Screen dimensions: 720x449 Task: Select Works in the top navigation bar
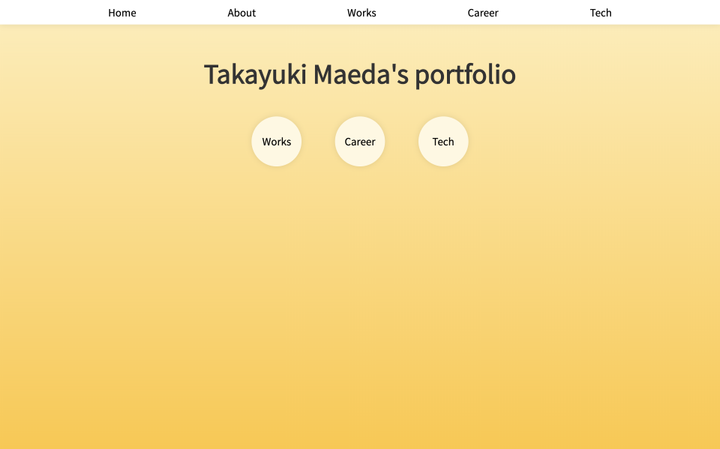click(x=361, y=13)
